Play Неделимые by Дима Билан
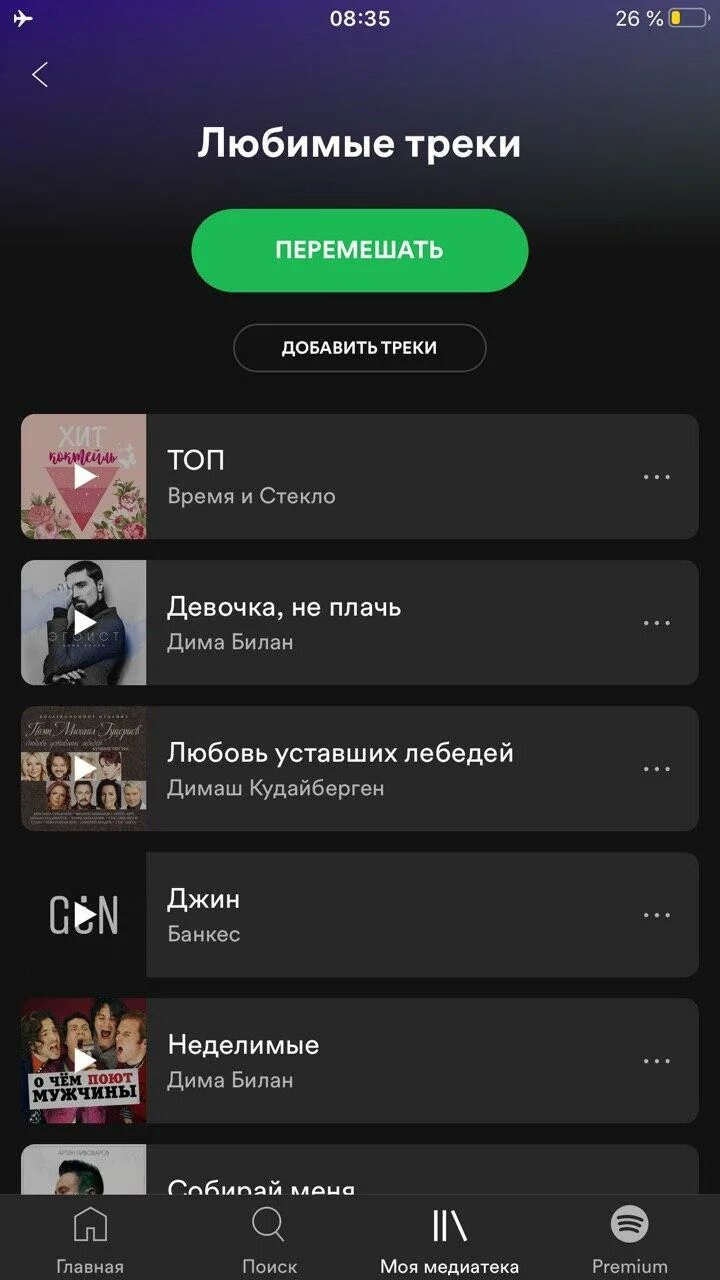 point(85,1061)
